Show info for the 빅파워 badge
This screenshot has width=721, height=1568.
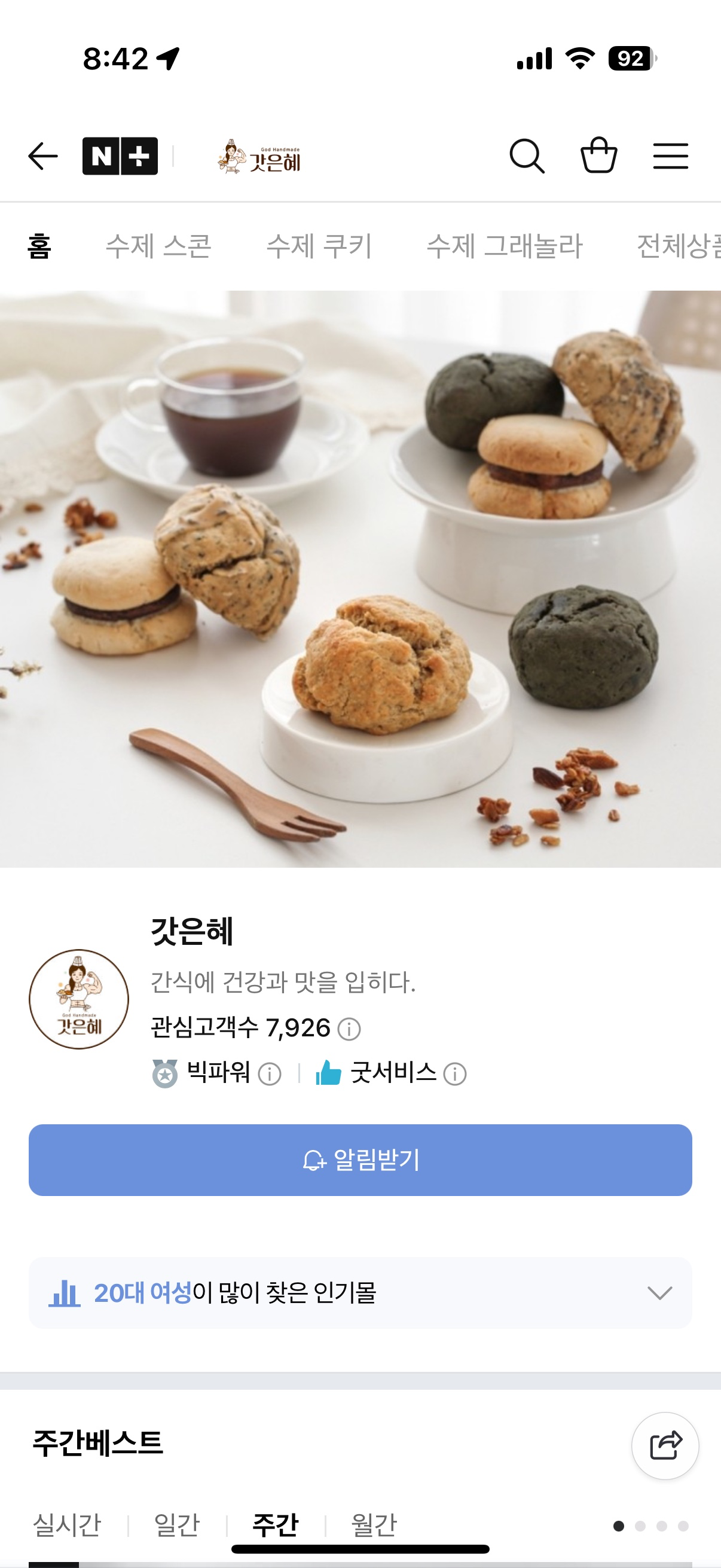tap(270, 1075)
